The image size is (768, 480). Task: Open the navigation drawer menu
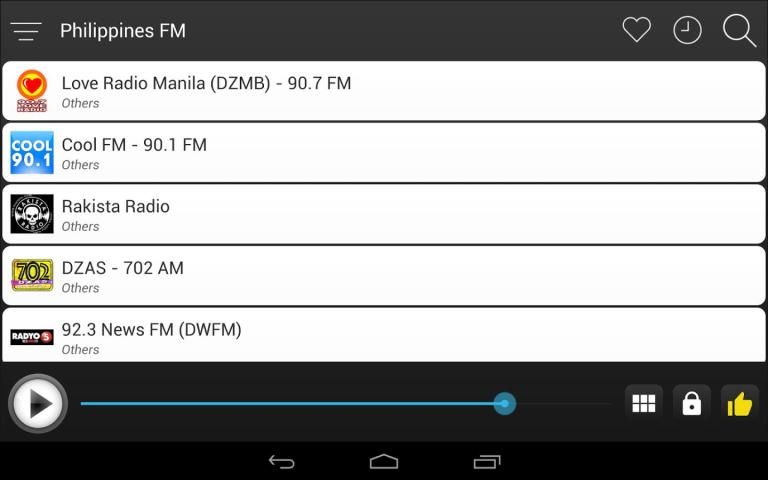(25, 31)
